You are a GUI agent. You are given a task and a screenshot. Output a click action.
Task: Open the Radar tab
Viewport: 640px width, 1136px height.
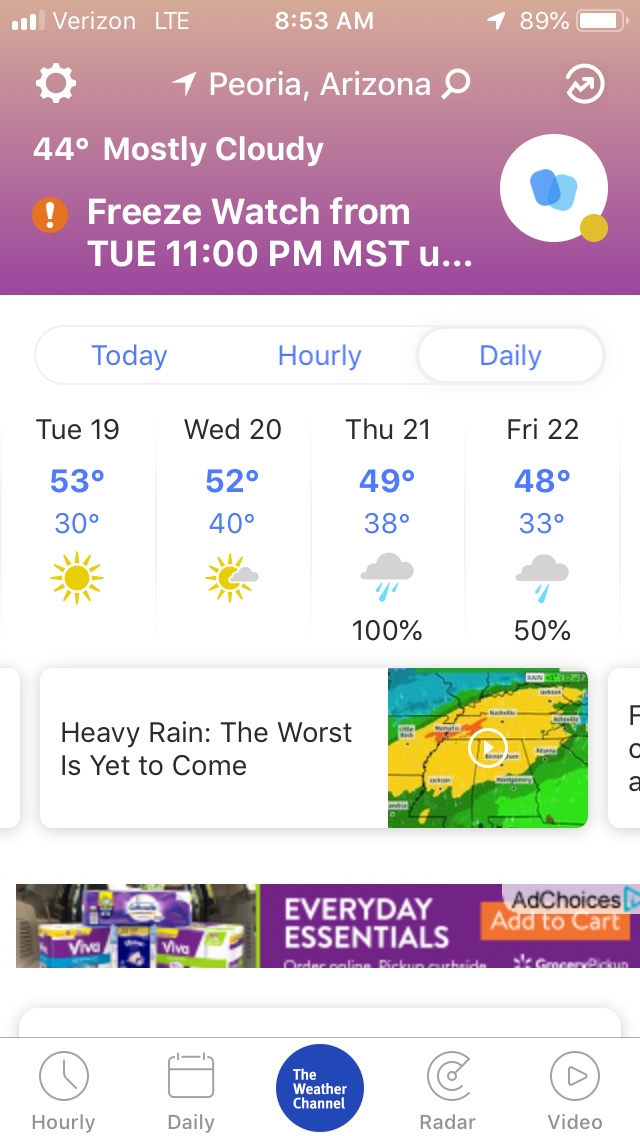click(447, 1090)
